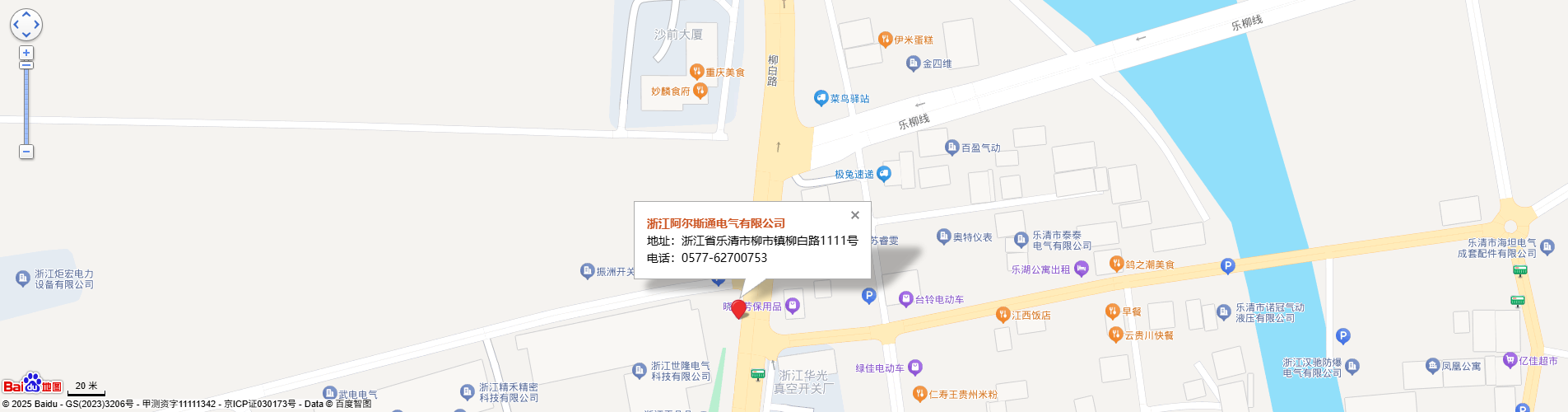Pan the map upward
The height and width of the screenshot is (412, 1568).
coord(26,15)
